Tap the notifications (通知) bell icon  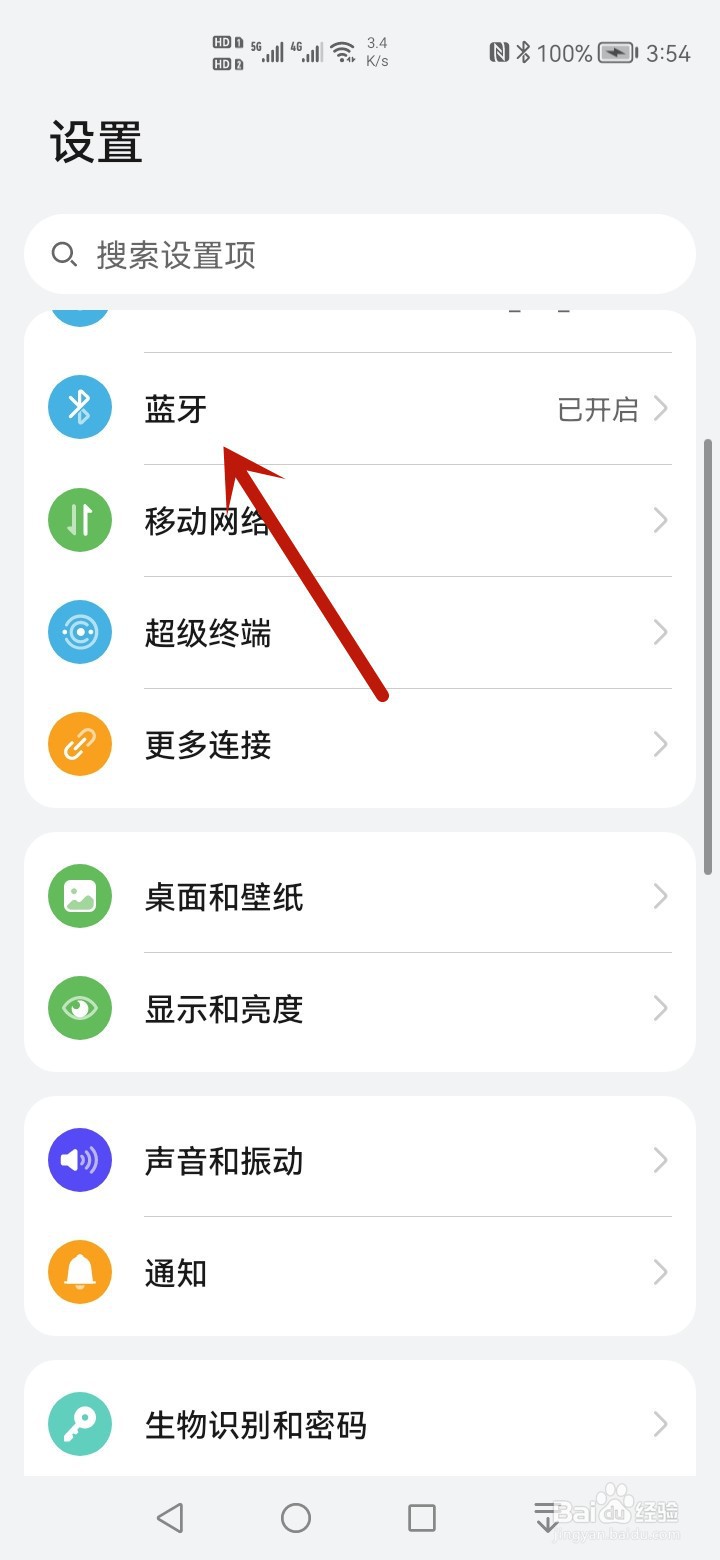tap(79, 1272)
